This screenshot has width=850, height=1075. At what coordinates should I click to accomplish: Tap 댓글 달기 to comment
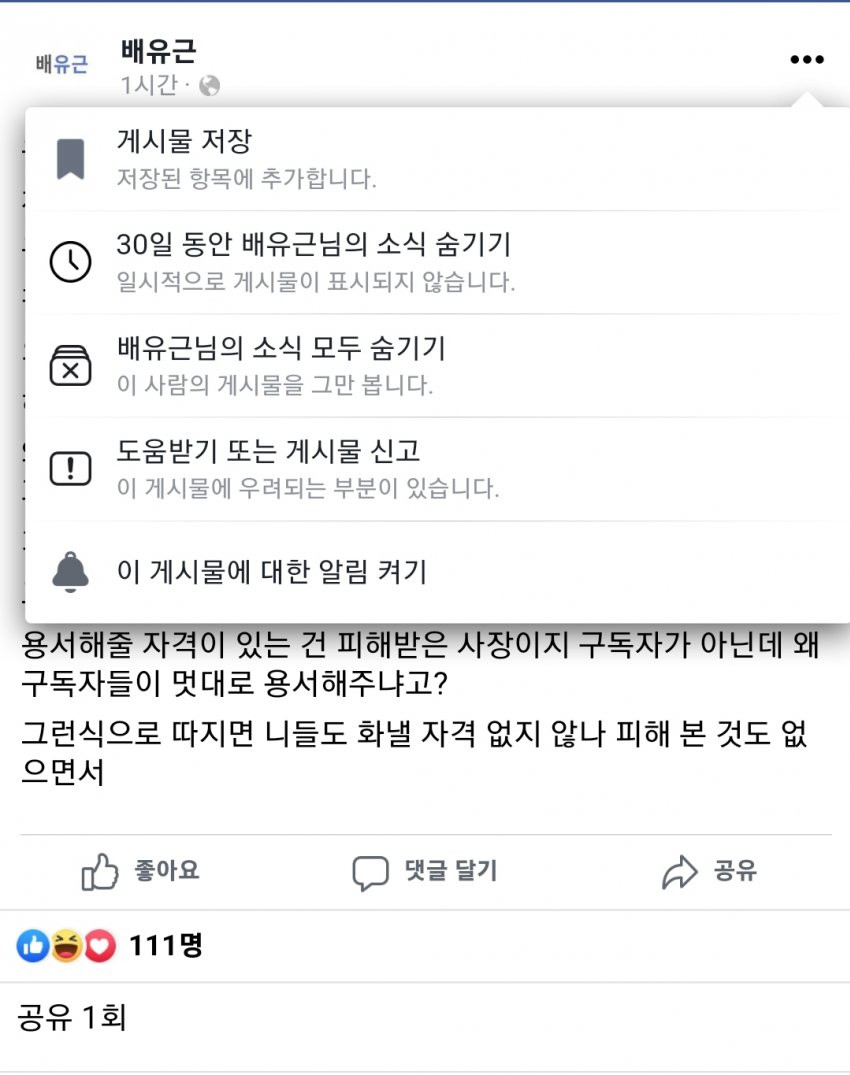425,872
